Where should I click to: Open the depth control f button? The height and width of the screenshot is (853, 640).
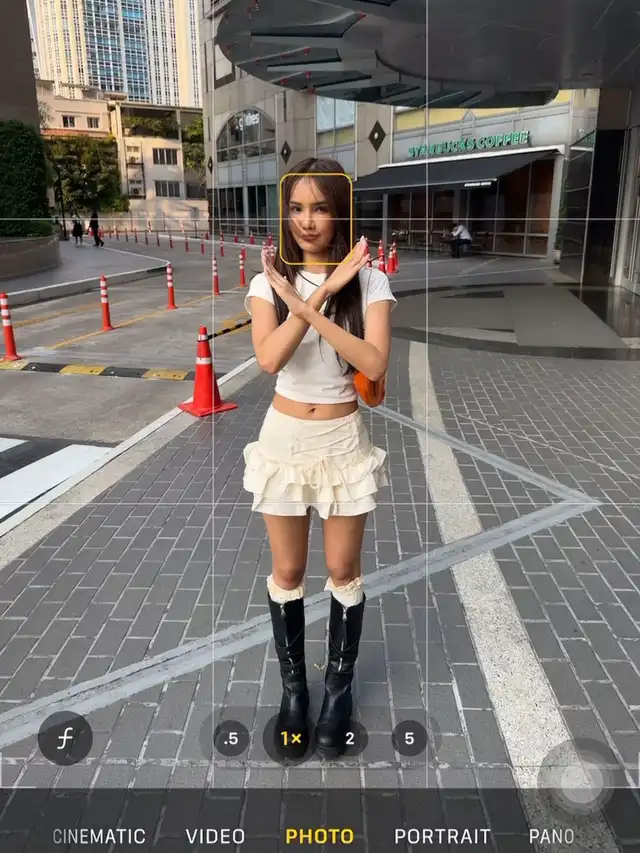coord(65,738)
